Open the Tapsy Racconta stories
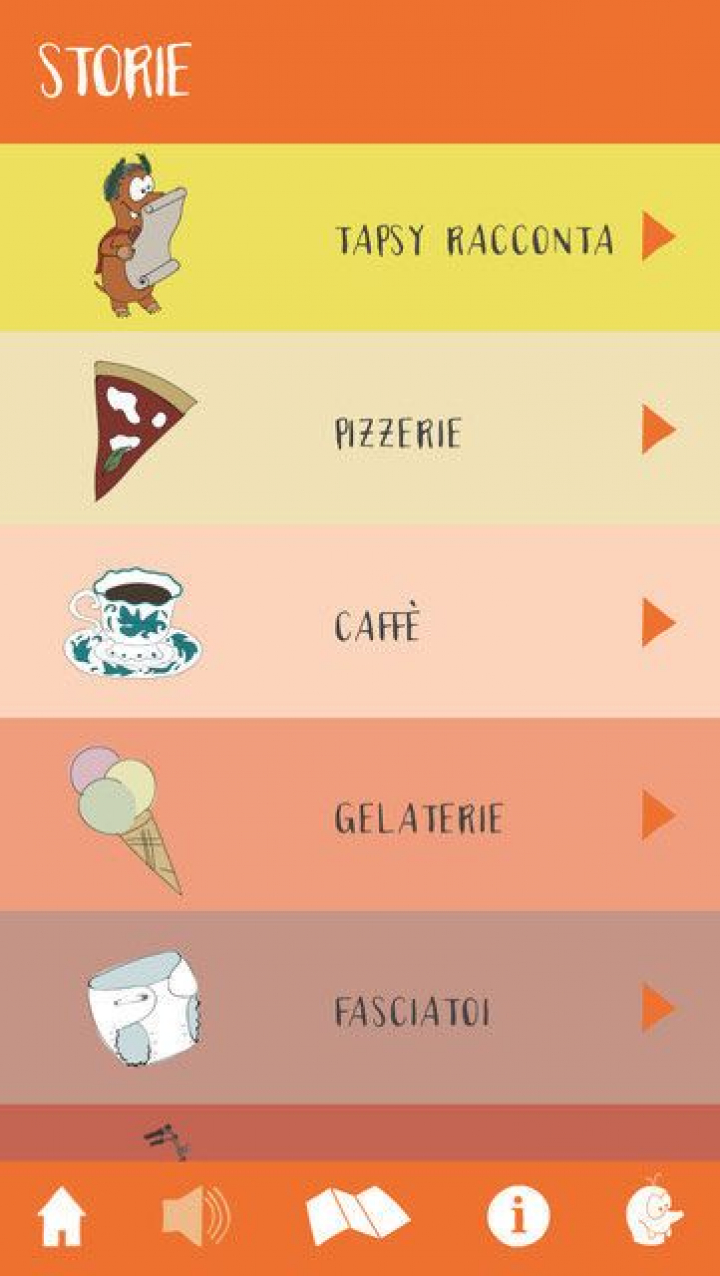 click(474, 240)
